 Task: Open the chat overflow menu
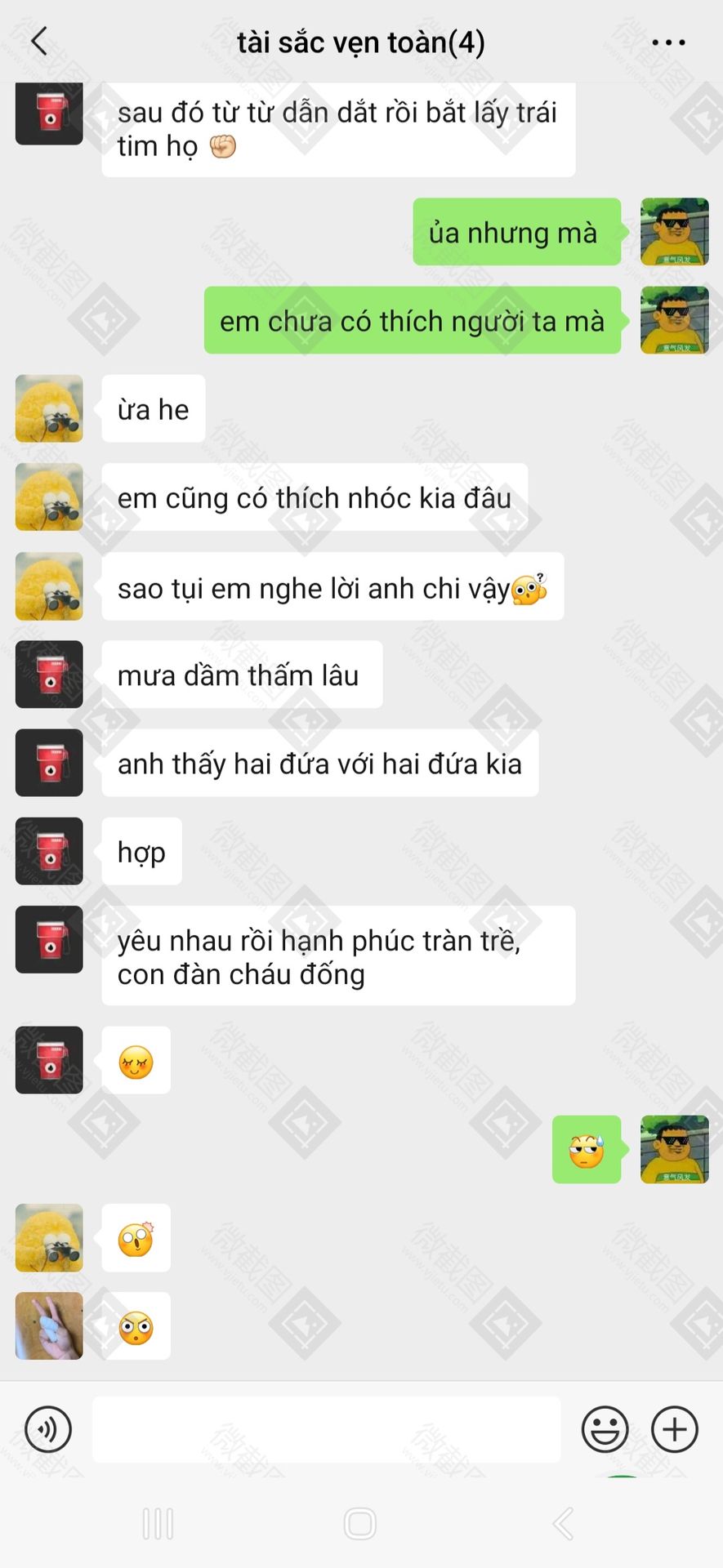pyautogui.click(x=668, y=42)
